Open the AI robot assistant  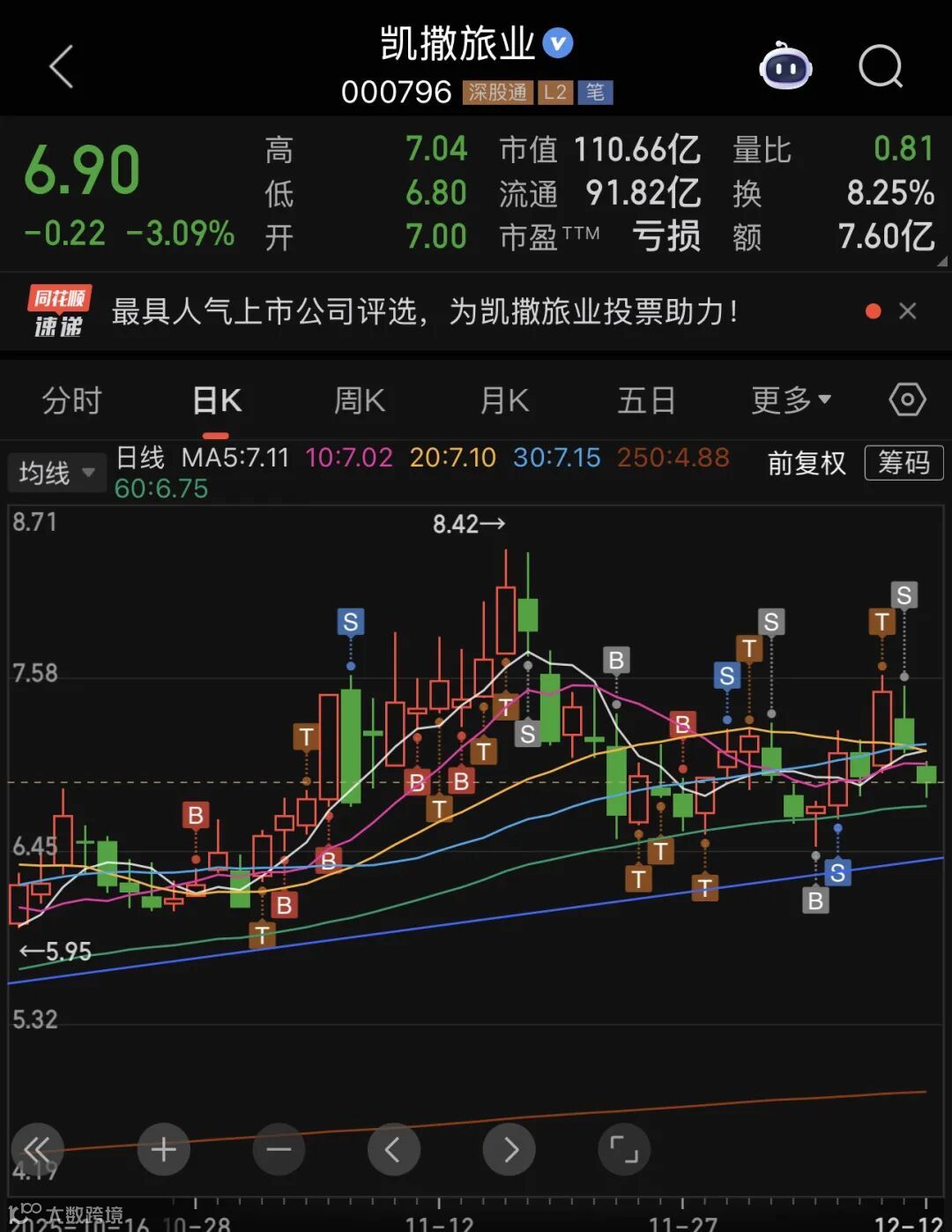click(785, 66)
